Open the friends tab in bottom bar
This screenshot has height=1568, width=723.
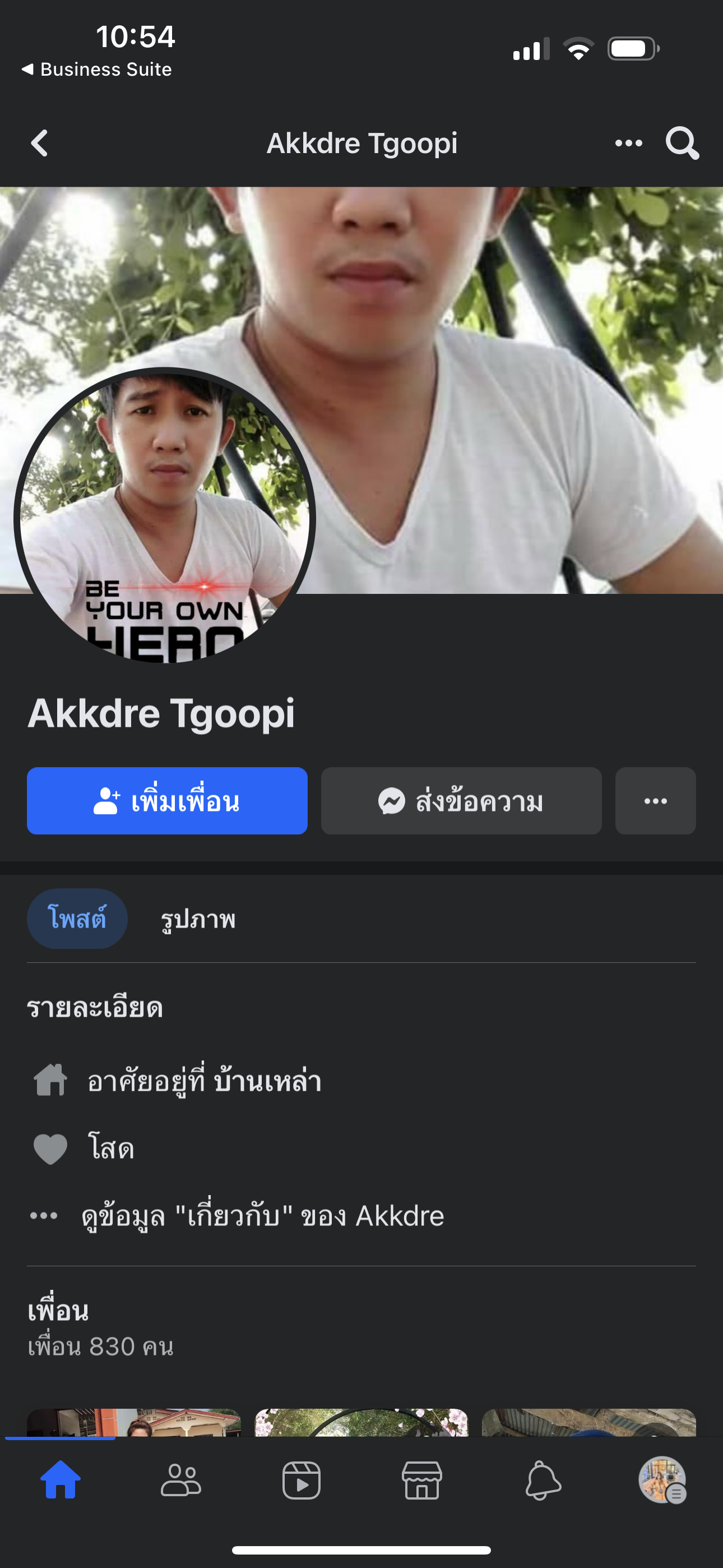180,1481
